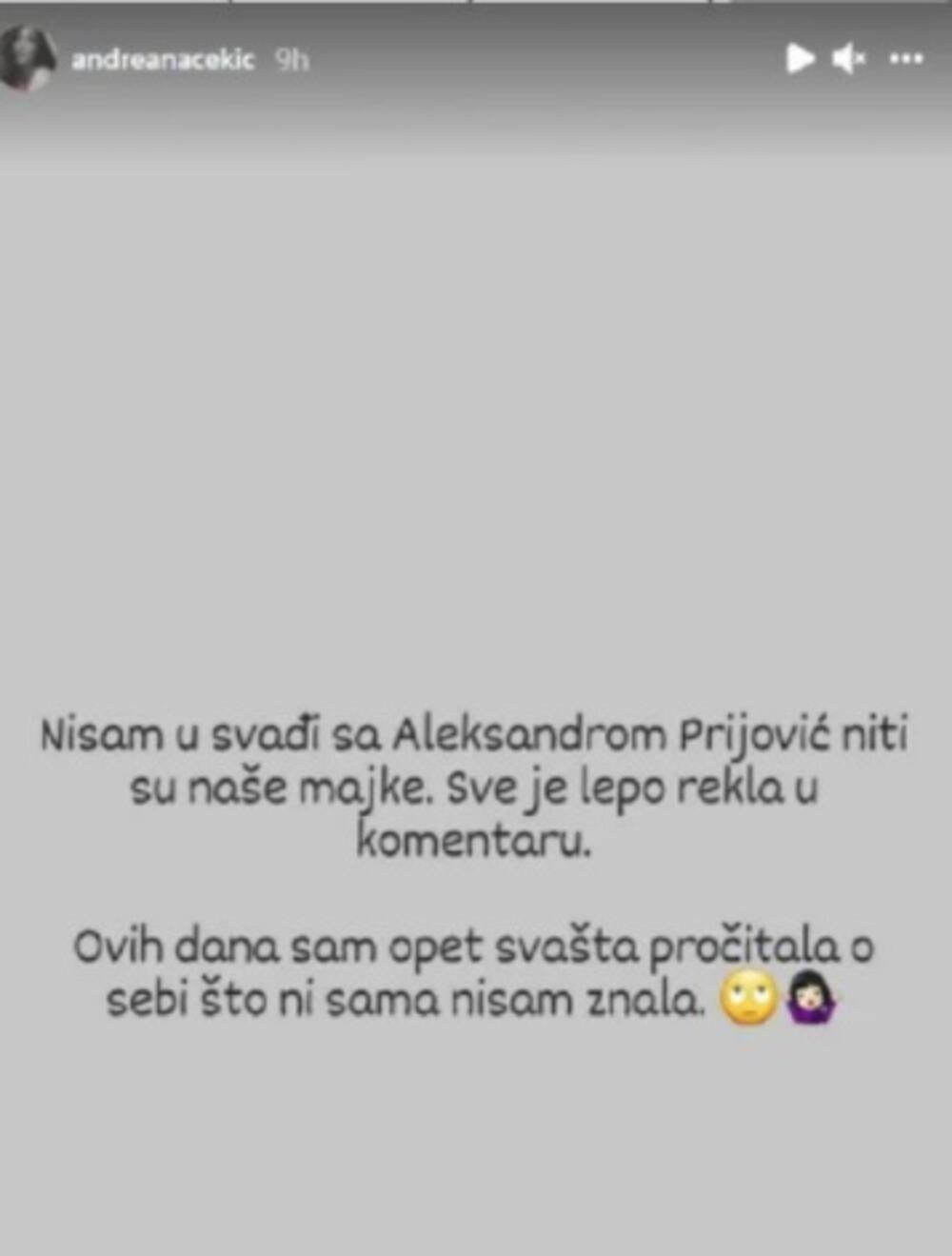Image resolution: width=952 pixels, height=1256 pixels.
Task: Resume story playback with play button
Action: pos(800,59)
